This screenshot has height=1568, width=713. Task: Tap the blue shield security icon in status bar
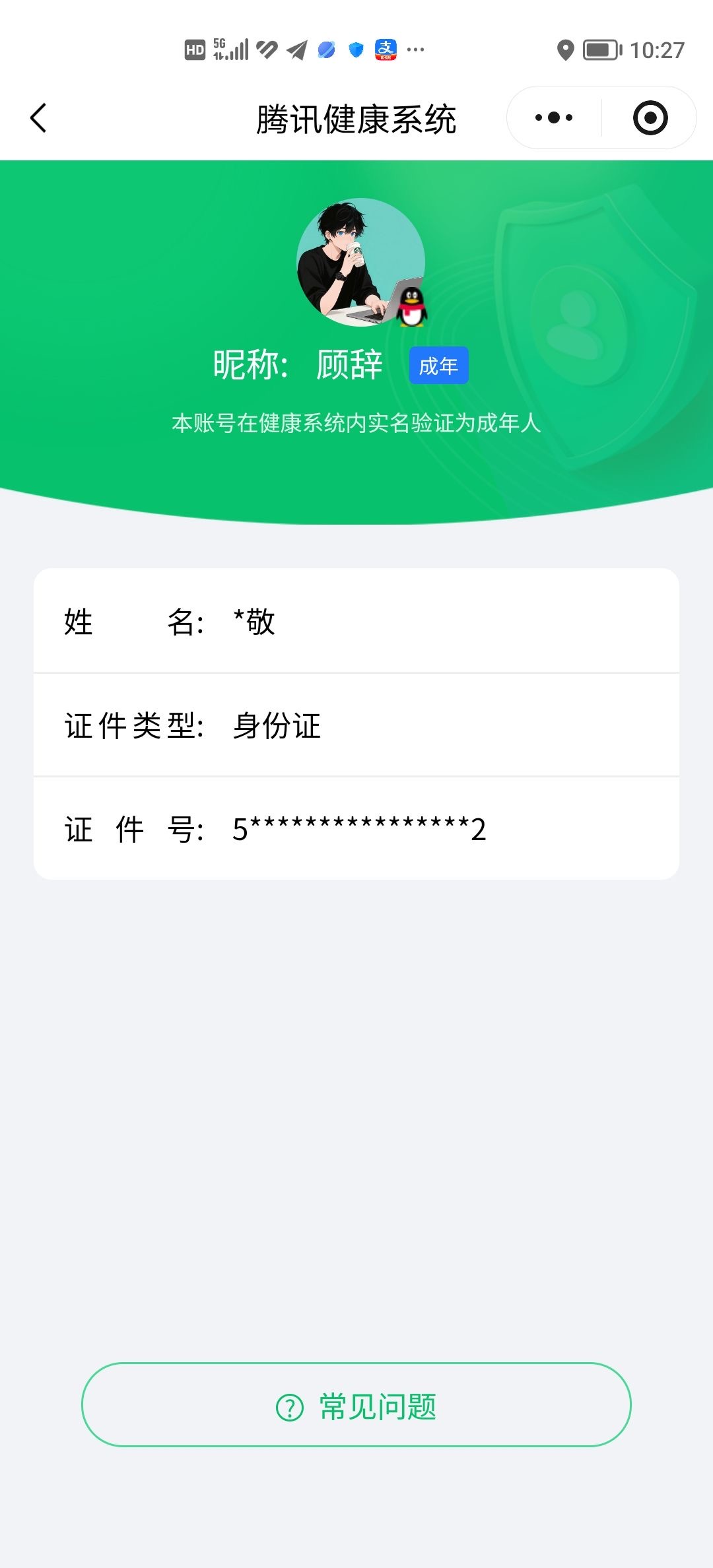(x=356, y=49)
